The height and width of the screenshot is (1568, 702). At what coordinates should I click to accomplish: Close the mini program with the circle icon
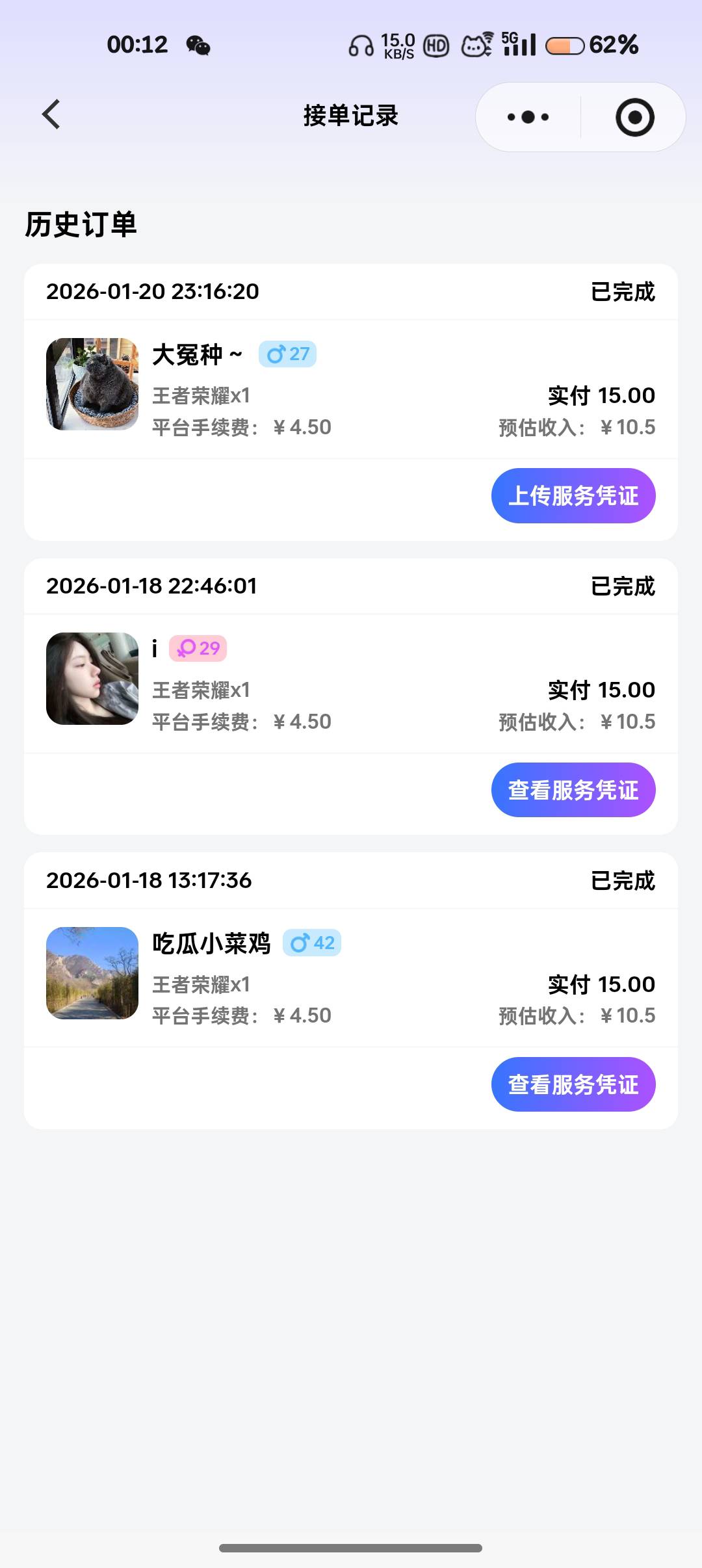point(634,117)
